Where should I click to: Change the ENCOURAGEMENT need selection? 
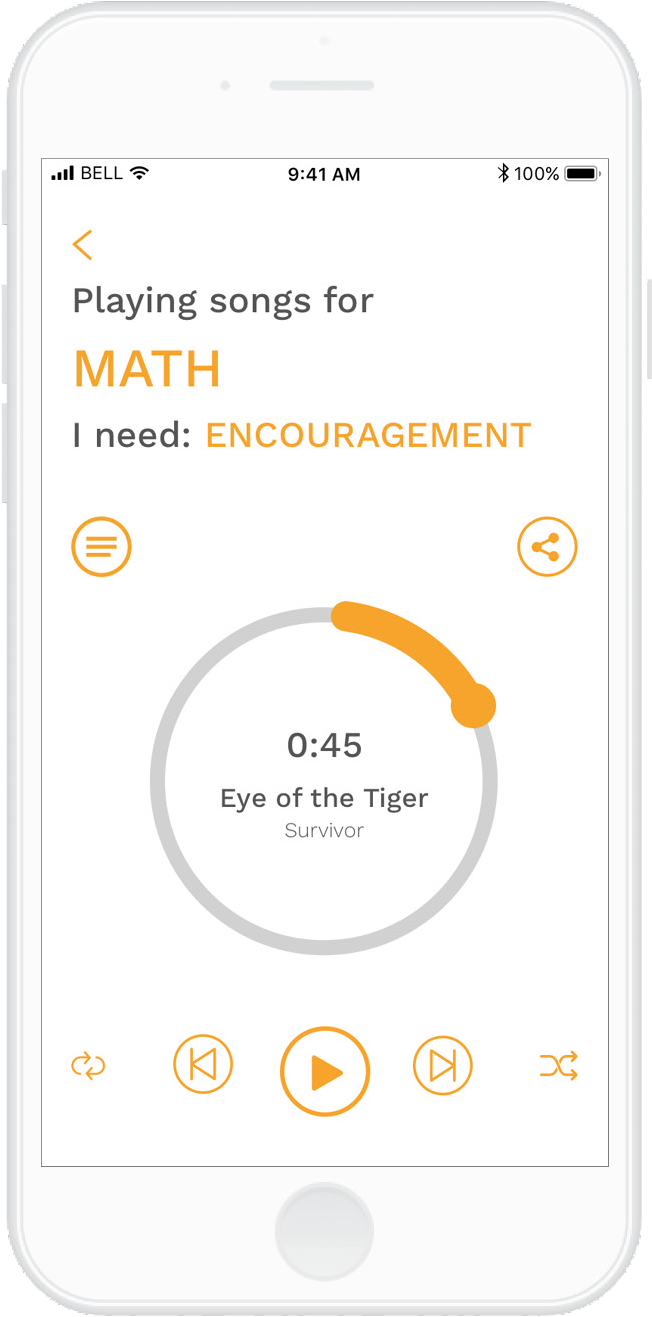(x=368, y=436)
